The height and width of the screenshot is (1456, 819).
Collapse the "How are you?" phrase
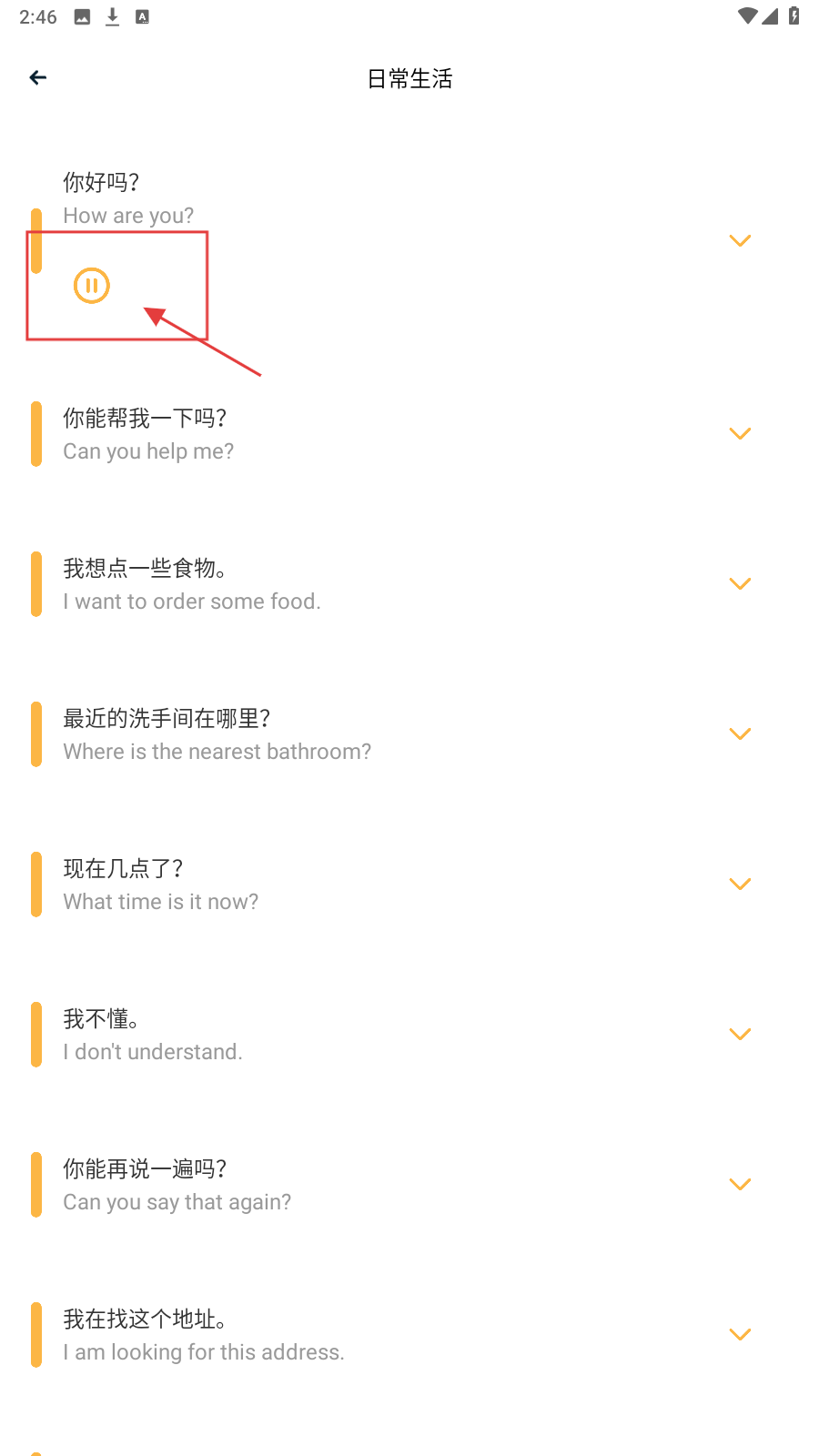click(x=740, y=241)
